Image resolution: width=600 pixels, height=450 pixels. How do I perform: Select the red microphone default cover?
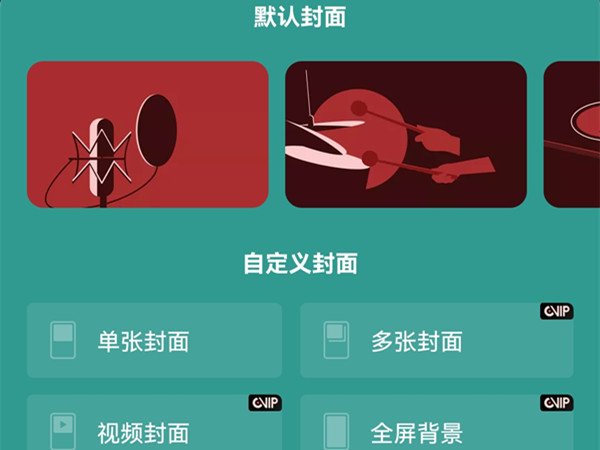[147, 134]
